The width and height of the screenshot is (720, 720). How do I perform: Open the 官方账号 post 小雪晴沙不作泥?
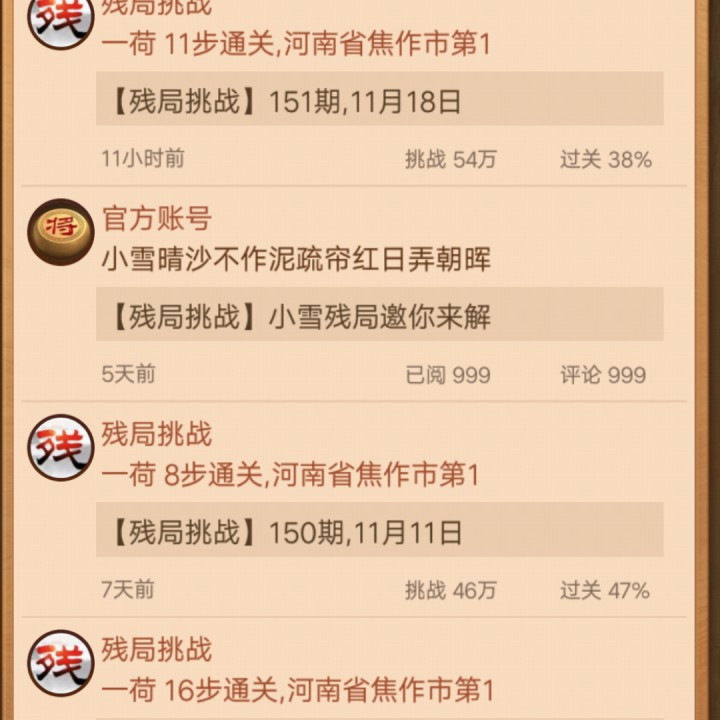pyautogui.click(x=296, y=260)
